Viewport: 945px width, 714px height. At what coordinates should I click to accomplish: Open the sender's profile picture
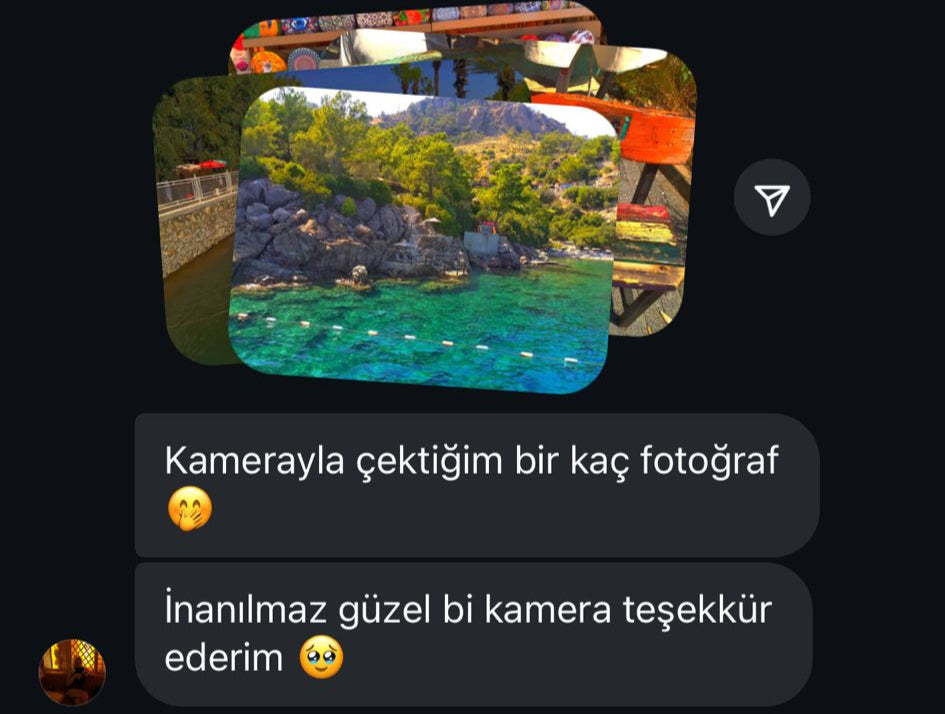72,672
